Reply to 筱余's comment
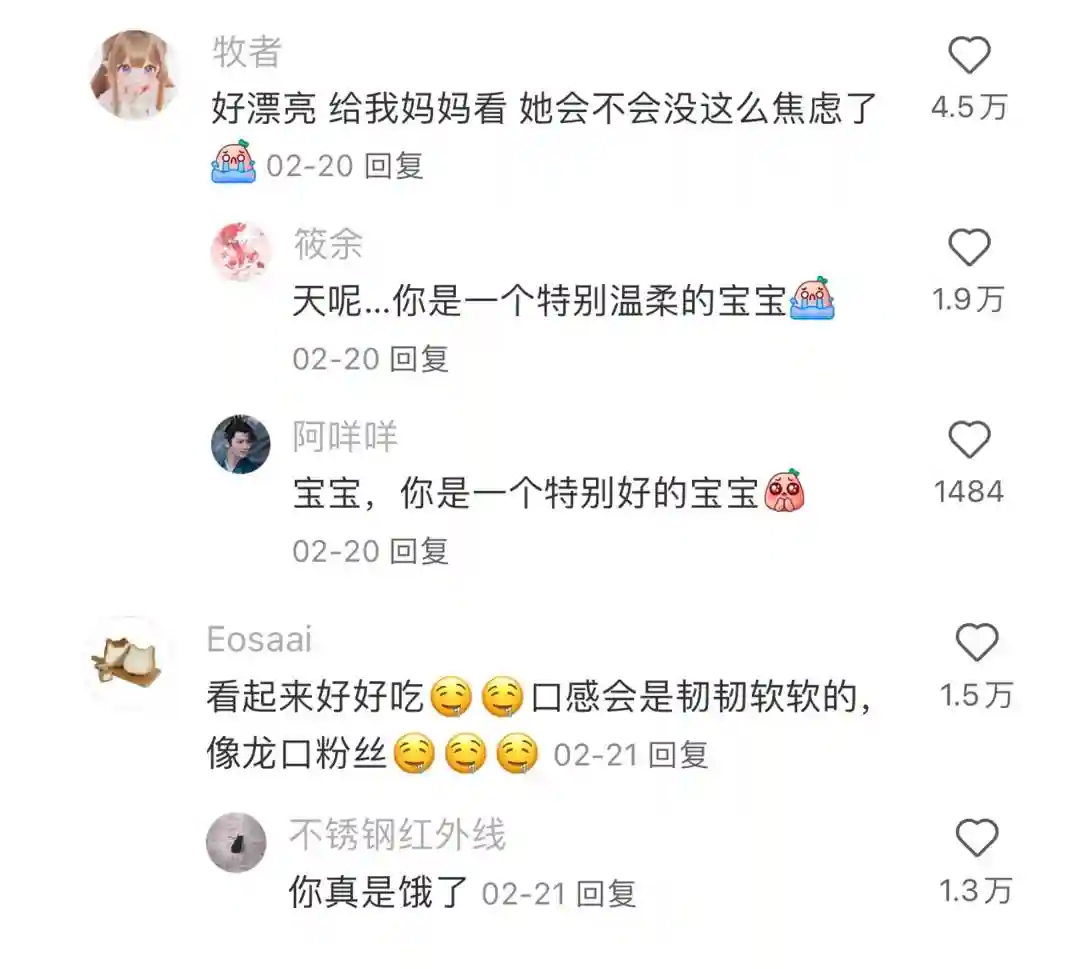 click(419, 358)
